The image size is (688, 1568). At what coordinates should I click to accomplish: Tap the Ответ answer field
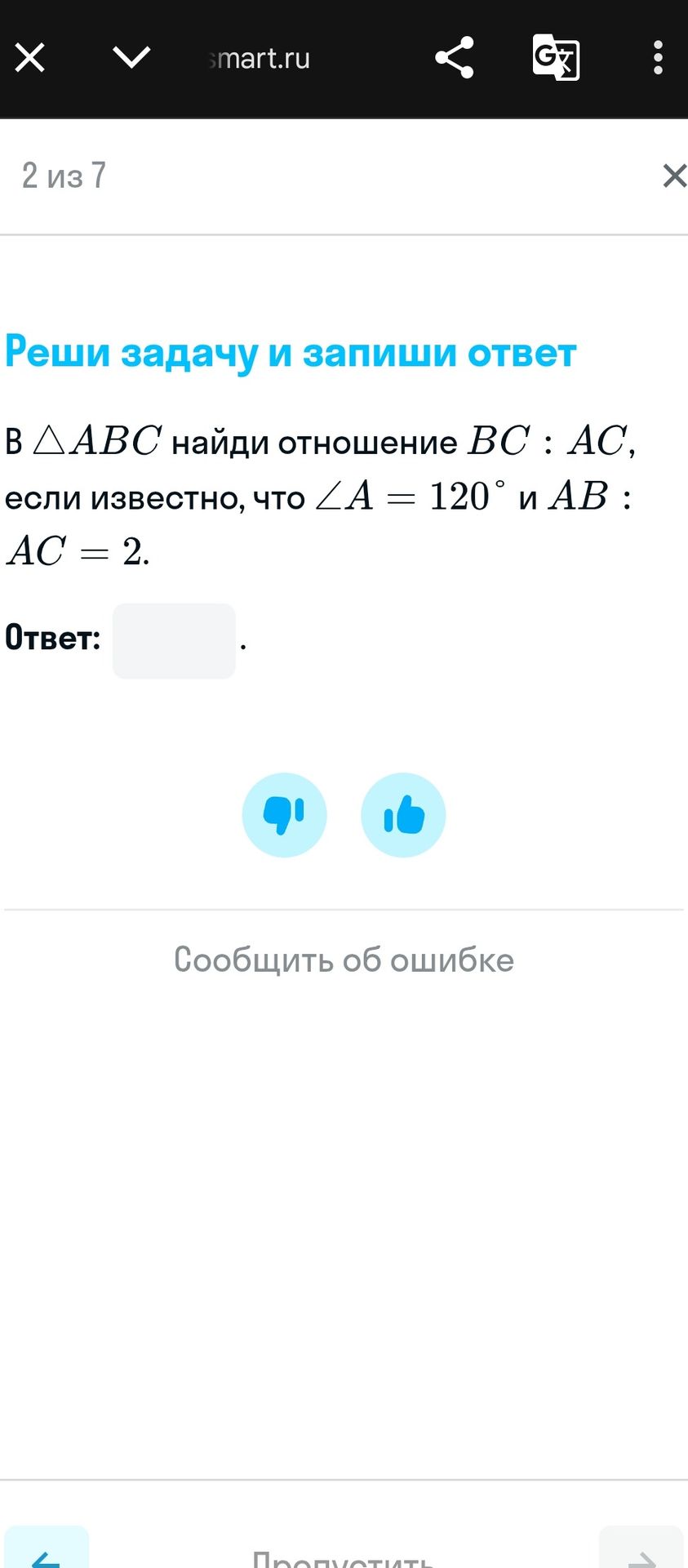174,641
